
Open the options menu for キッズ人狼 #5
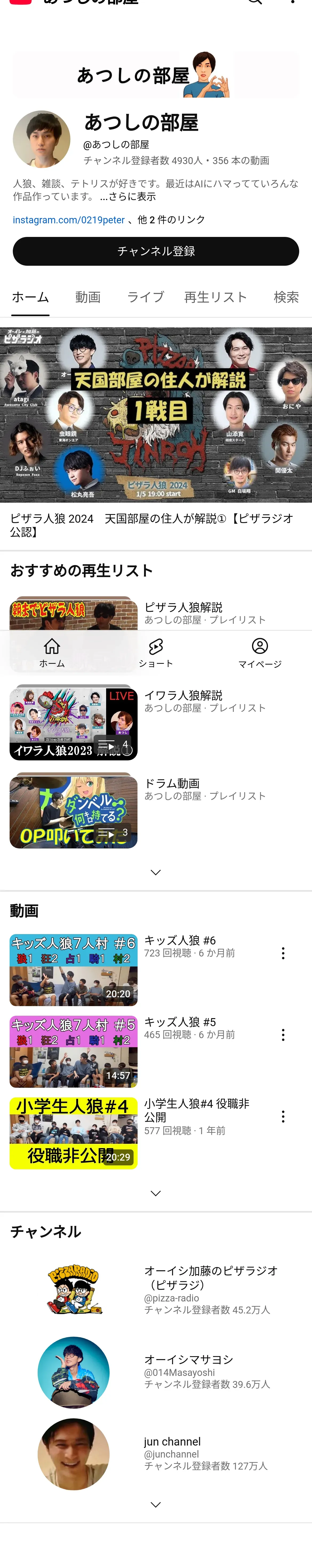coord(283,1035)
